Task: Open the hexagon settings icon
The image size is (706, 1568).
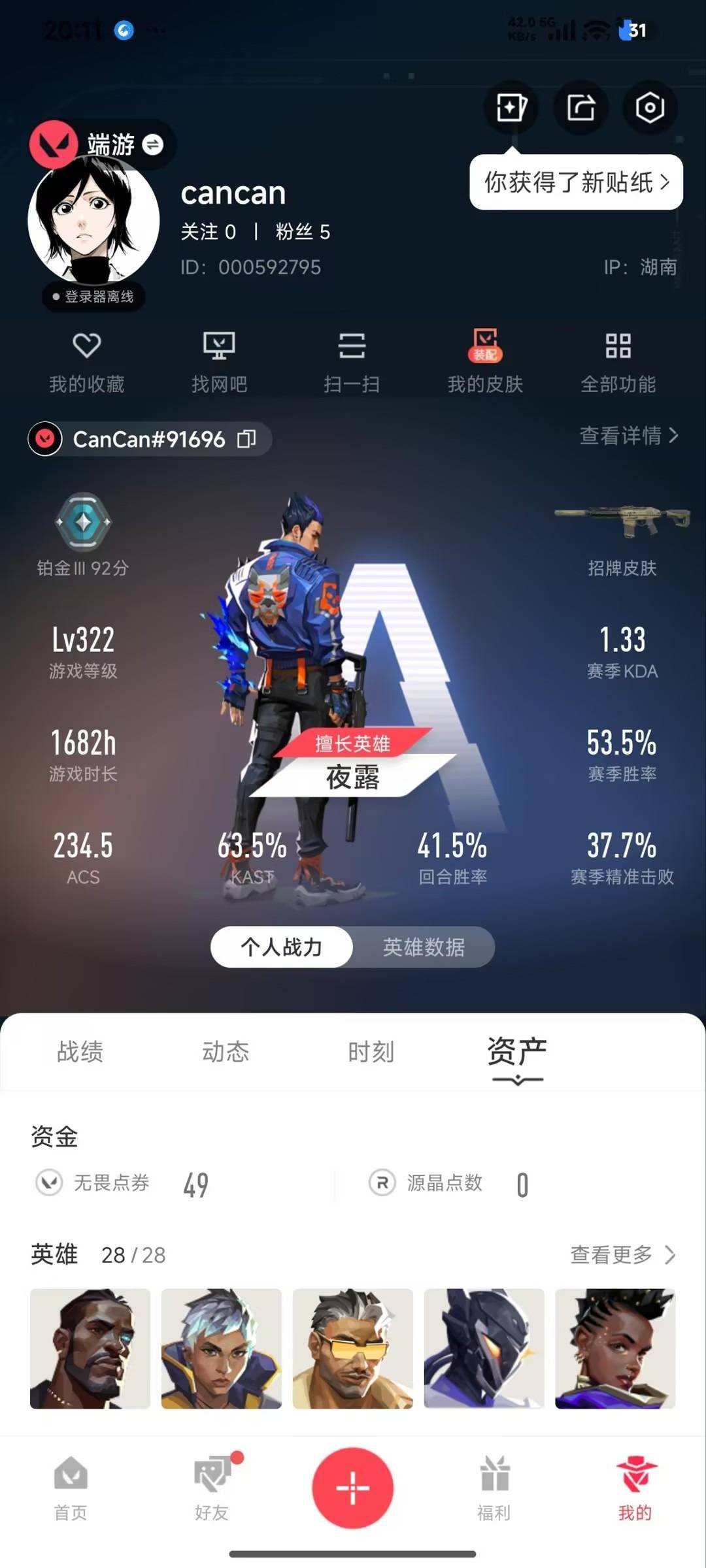Action: (649, 108)
